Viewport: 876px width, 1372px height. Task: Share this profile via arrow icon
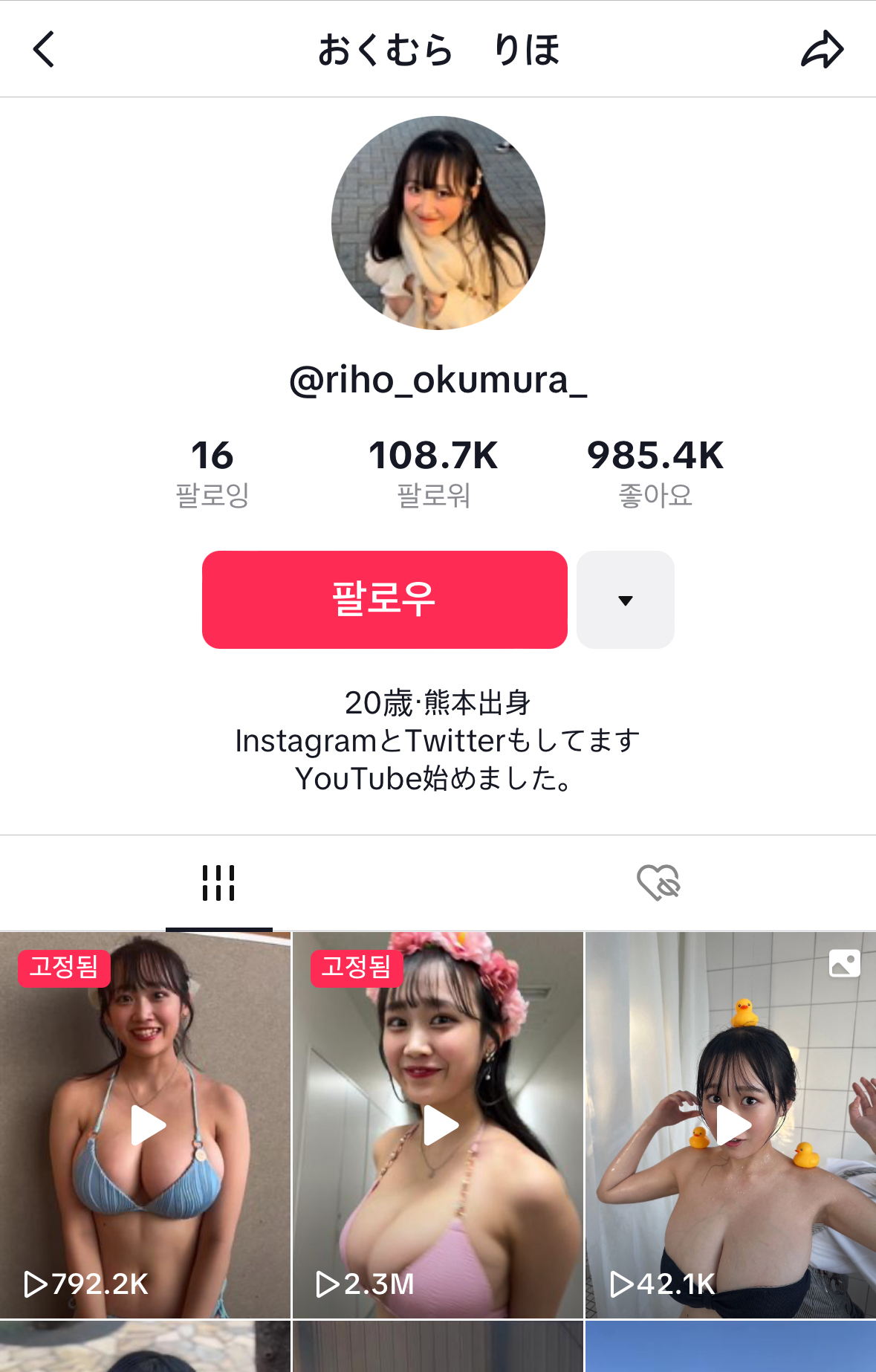pos(822,50)
